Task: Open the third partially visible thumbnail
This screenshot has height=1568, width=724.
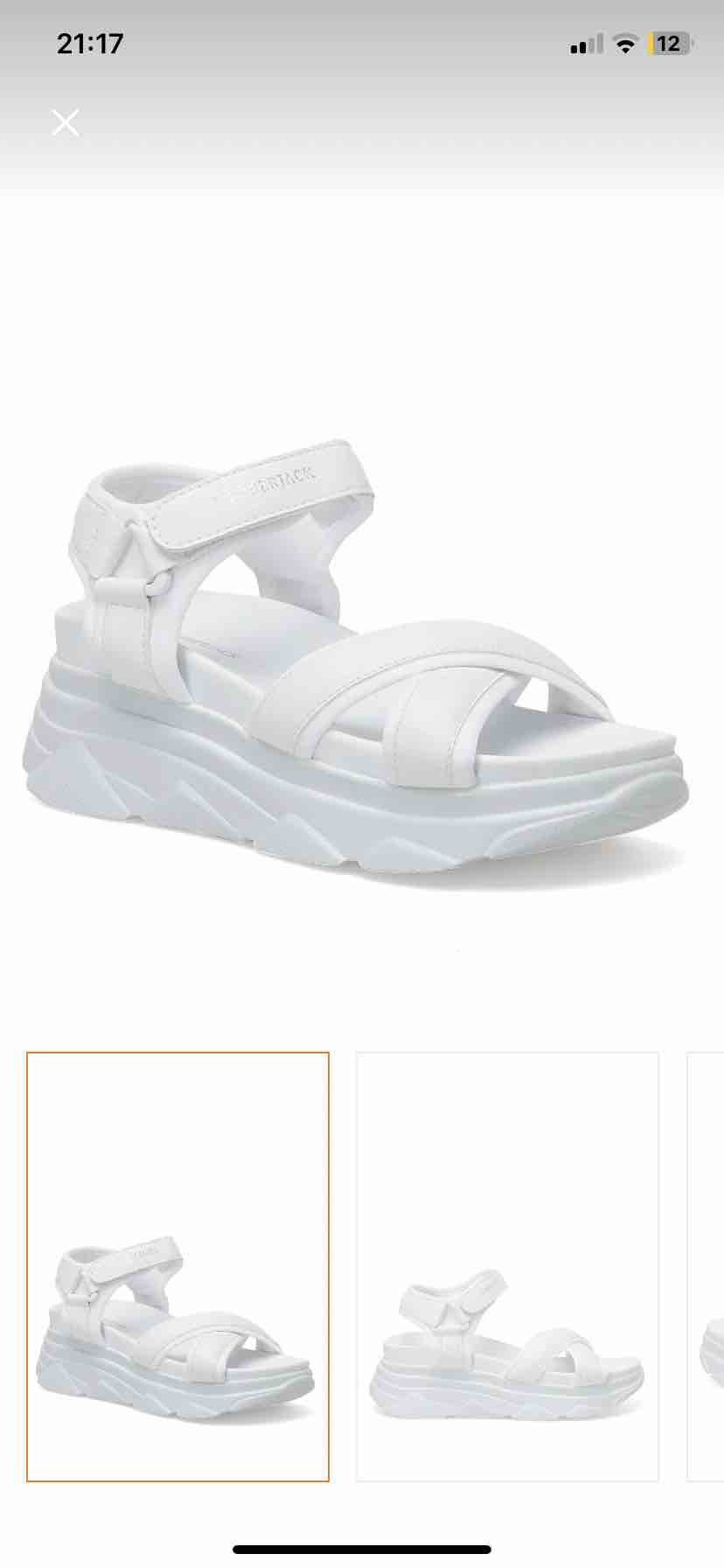Action: pyautogui.click(x=706, y=1267)
